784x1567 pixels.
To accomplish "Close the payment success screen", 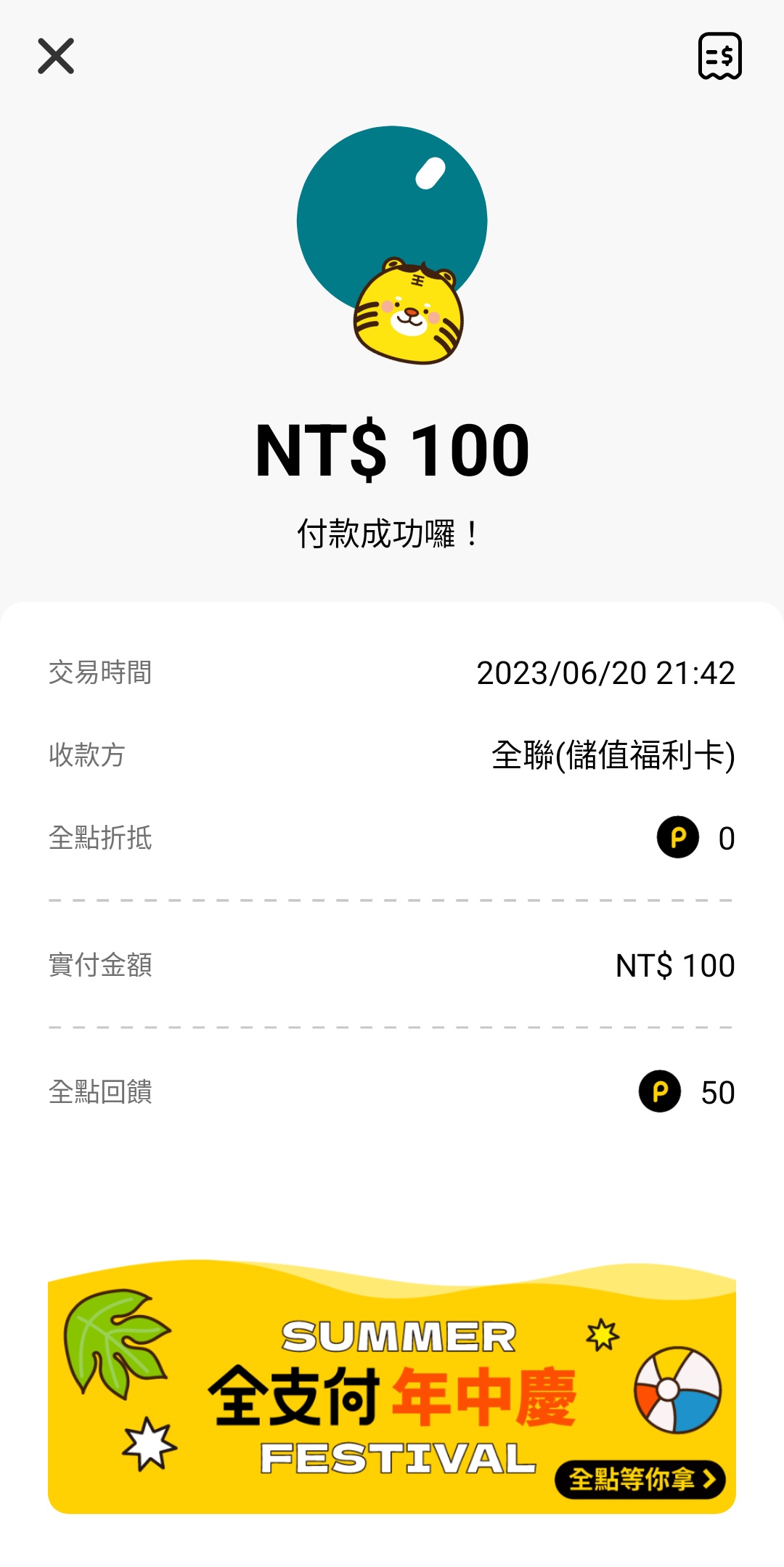I will tap(56, 57).
